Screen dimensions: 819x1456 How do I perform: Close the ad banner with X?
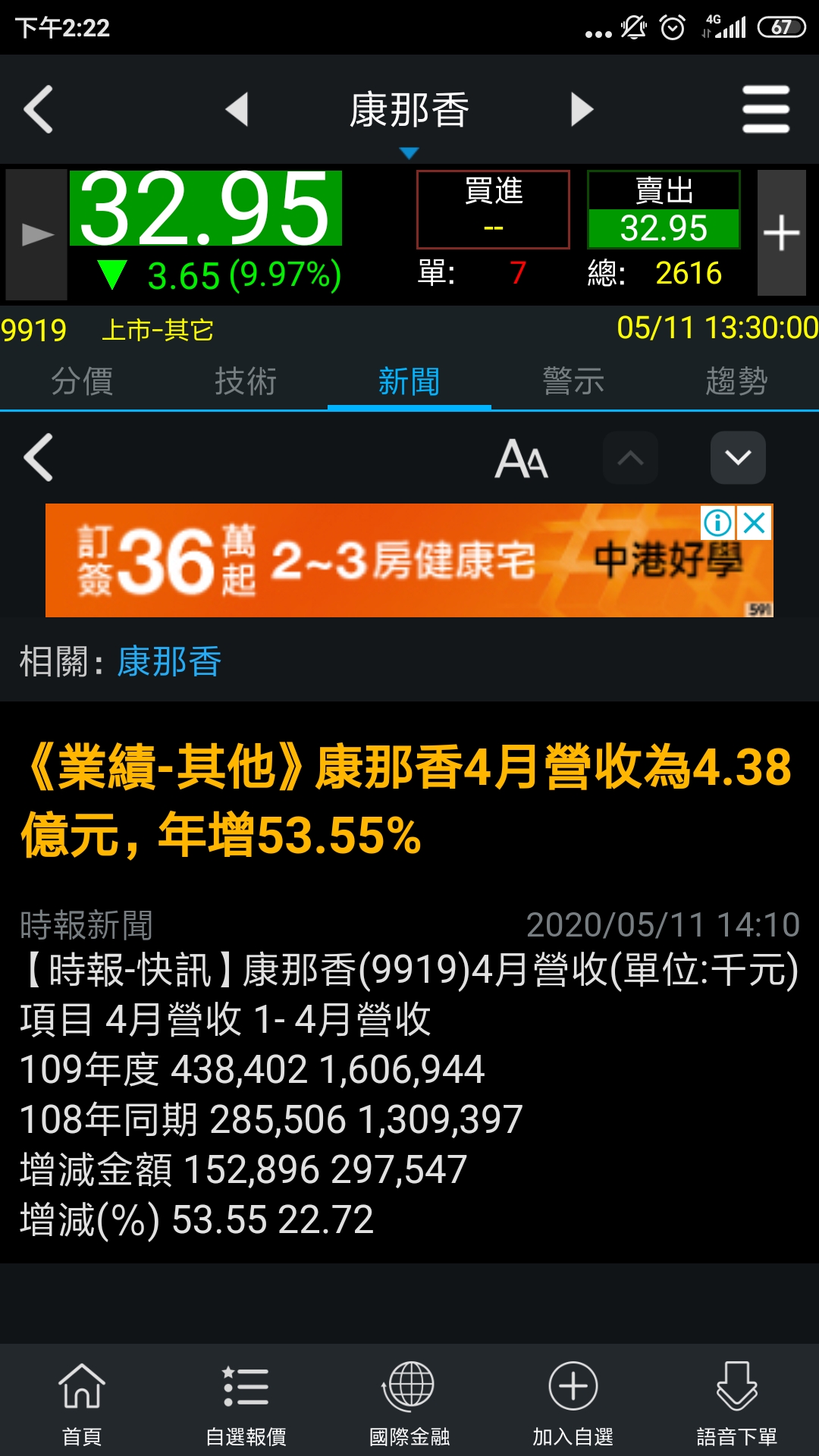pos(755,522)
